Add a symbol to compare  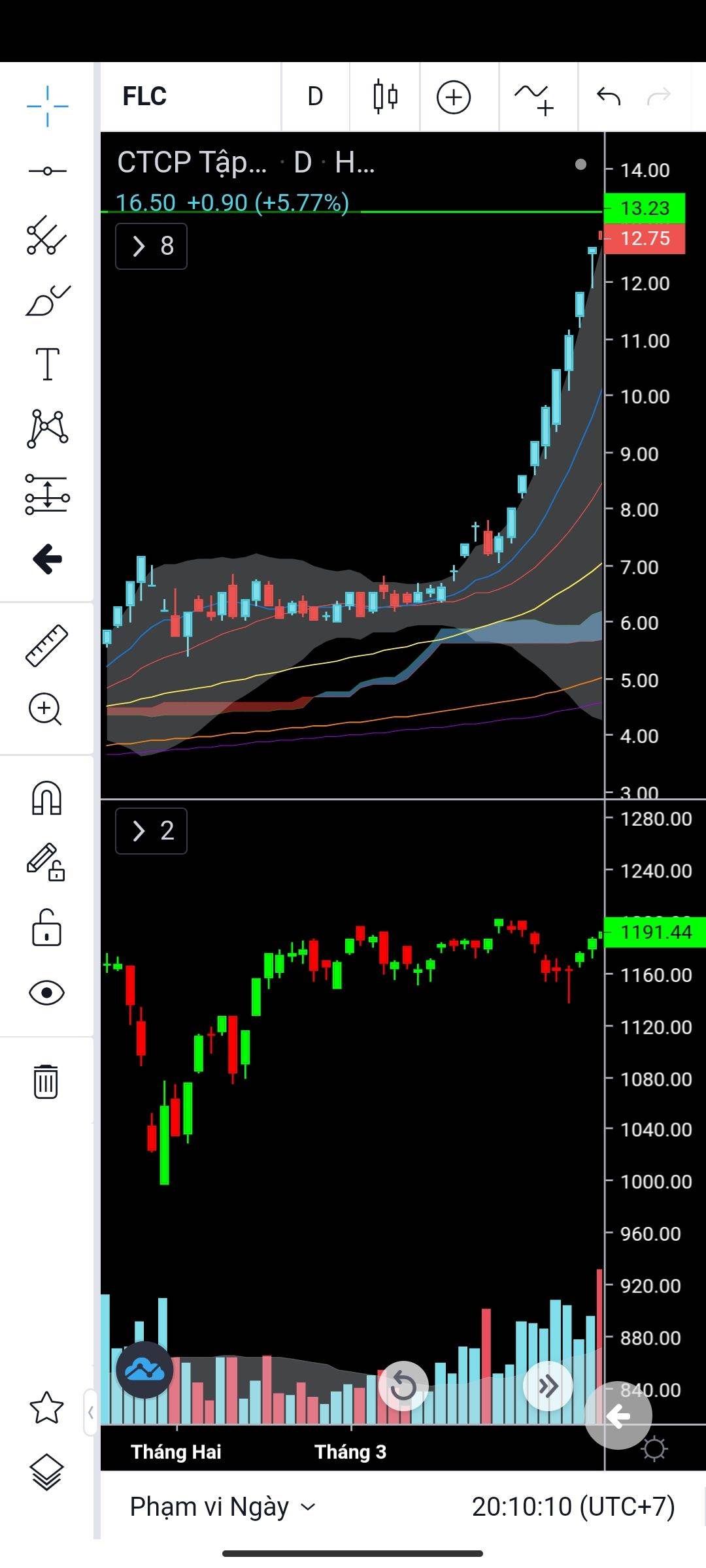(x=453, y=97)
